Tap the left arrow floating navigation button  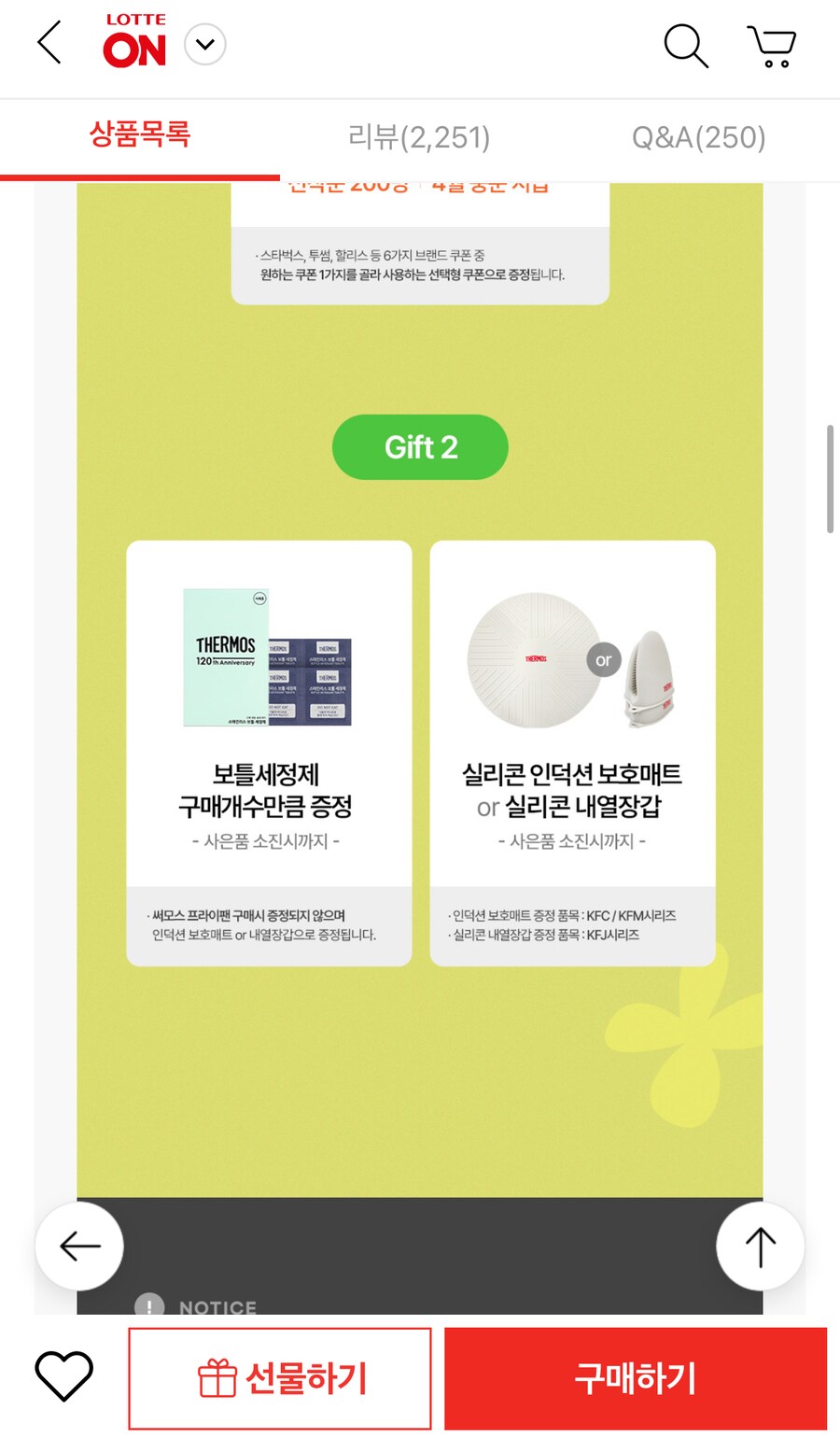(79, 1246)
